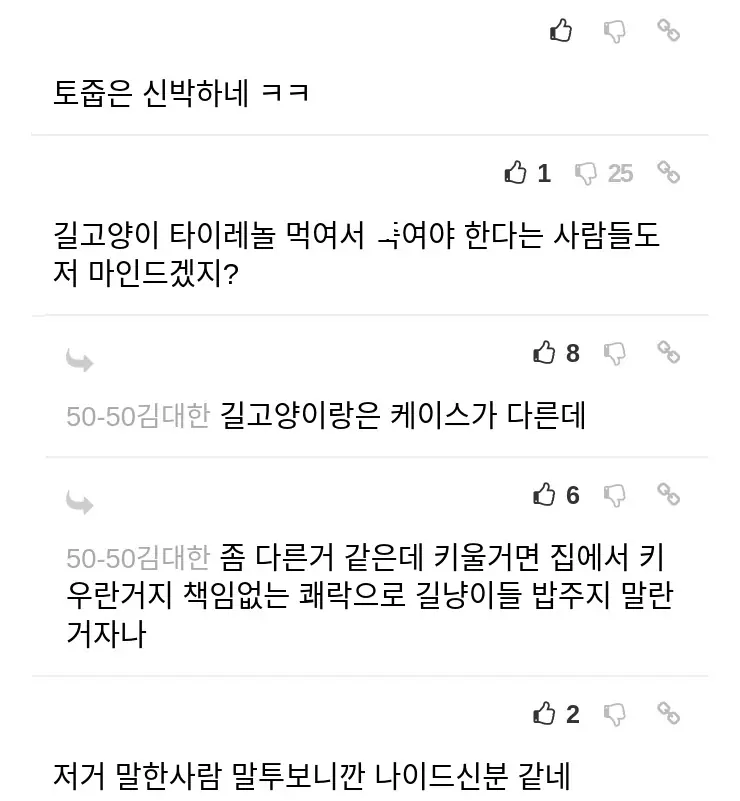Dislike the comment '토줍은 신박하네 ㅋㅋ'
Image resolution: width=740 pixels, height=801 pixels.
615,31
